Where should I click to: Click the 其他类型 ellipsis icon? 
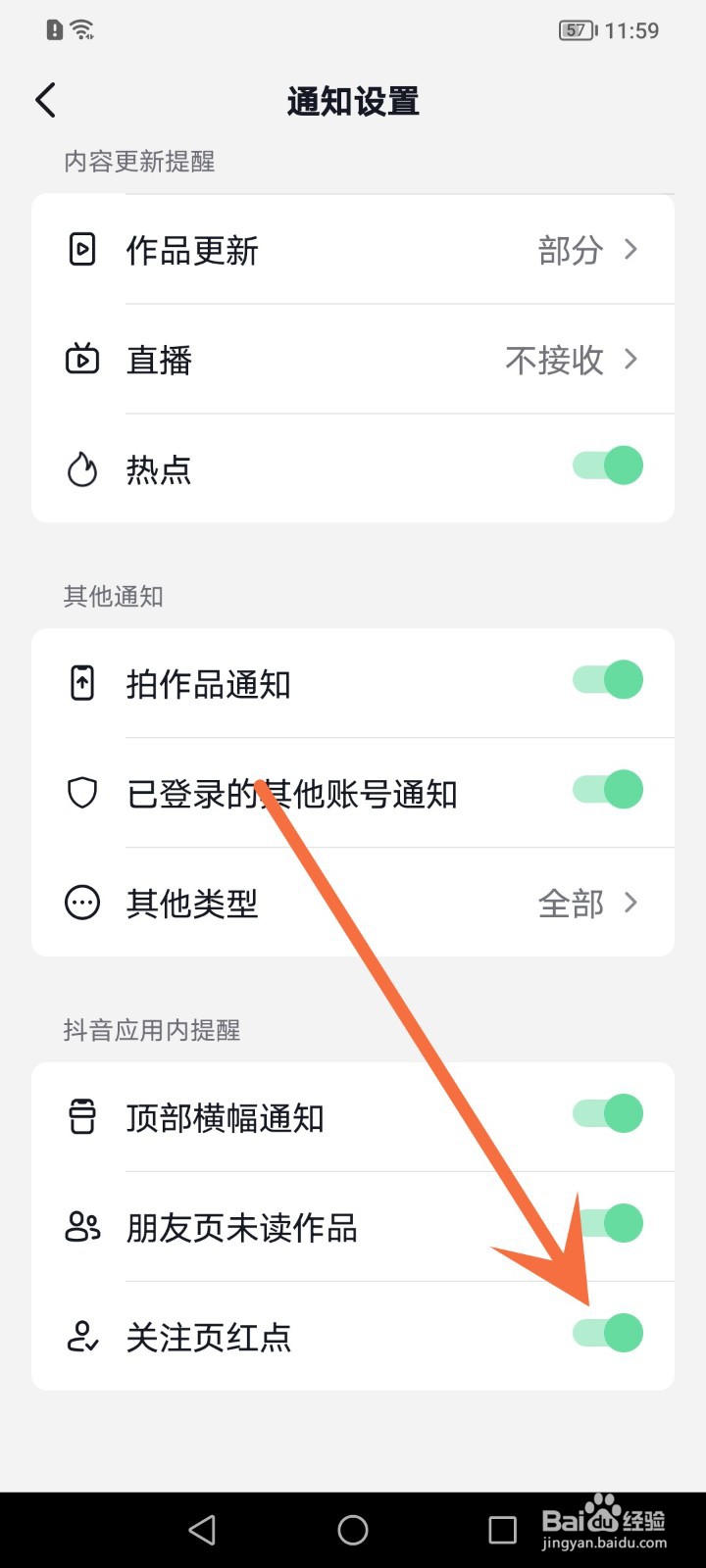[82, 903]
